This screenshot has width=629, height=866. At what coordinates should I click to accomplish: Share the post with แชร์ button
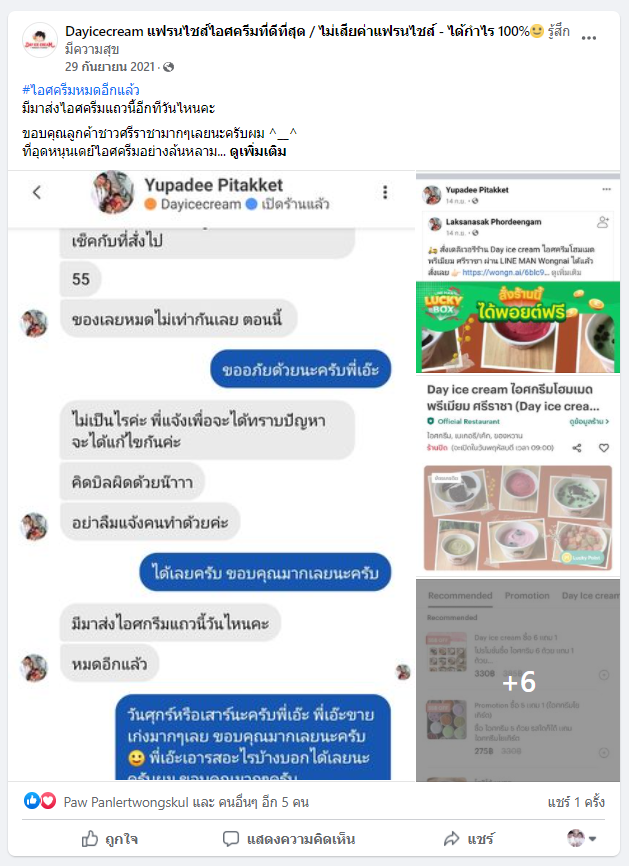point(469,838)
